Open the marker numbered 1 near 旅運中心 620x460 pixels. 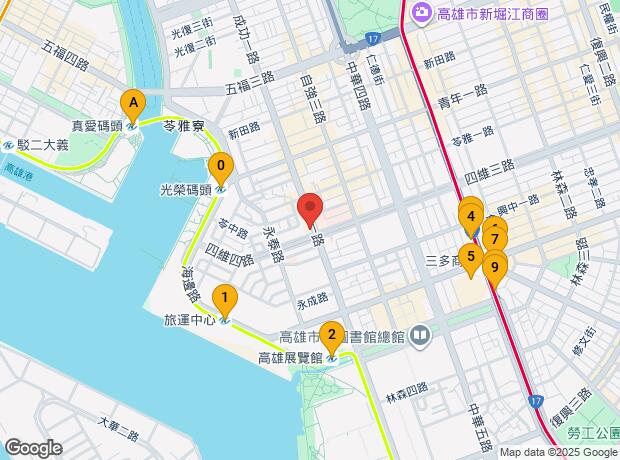(x=227, y=298)
